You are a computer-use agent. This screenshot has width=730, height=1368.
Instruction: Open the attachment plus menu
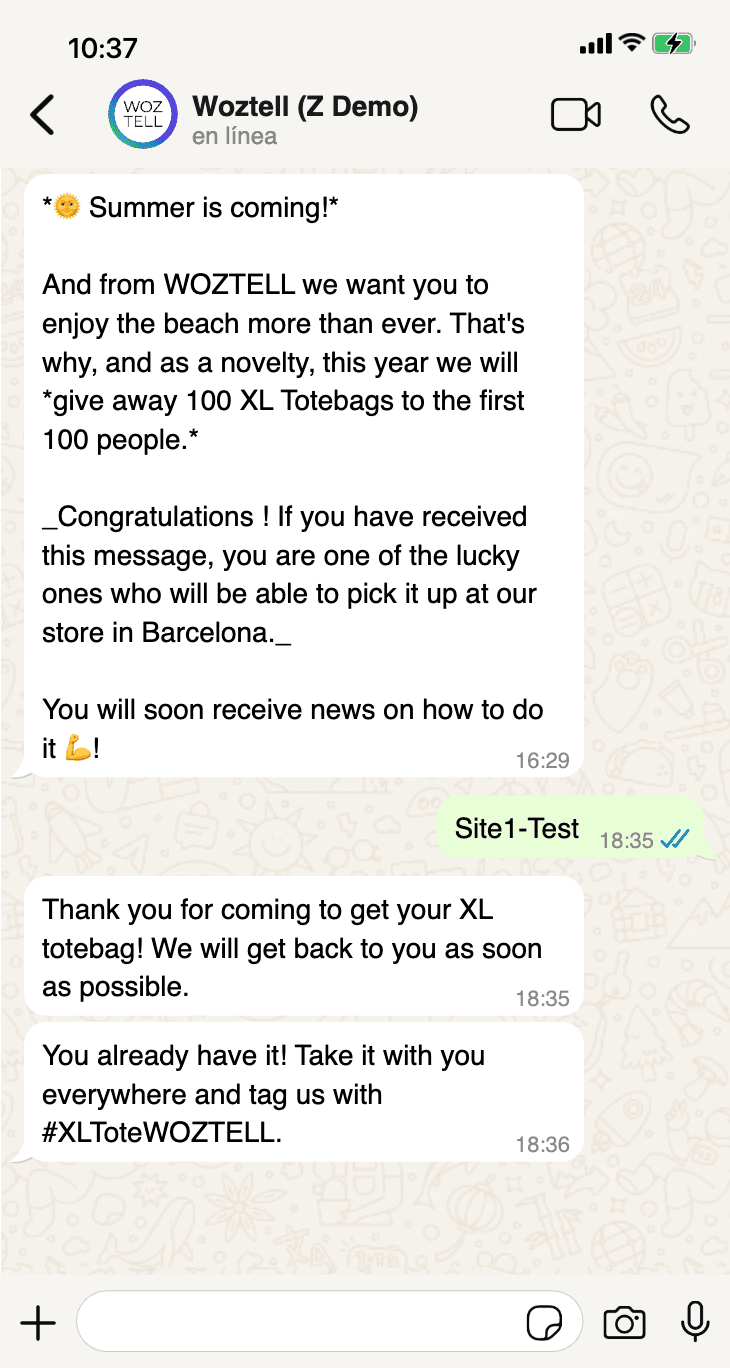(x=38, y=1323)
